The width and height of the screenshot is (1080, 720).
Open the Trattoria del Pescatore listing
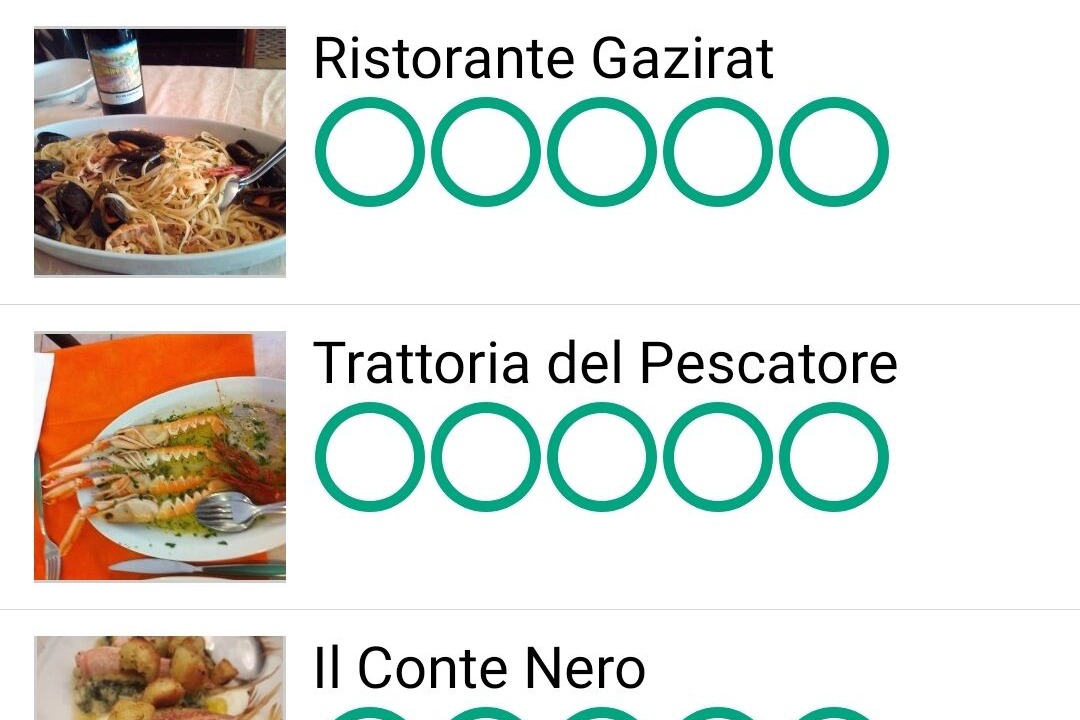(605, 363)
